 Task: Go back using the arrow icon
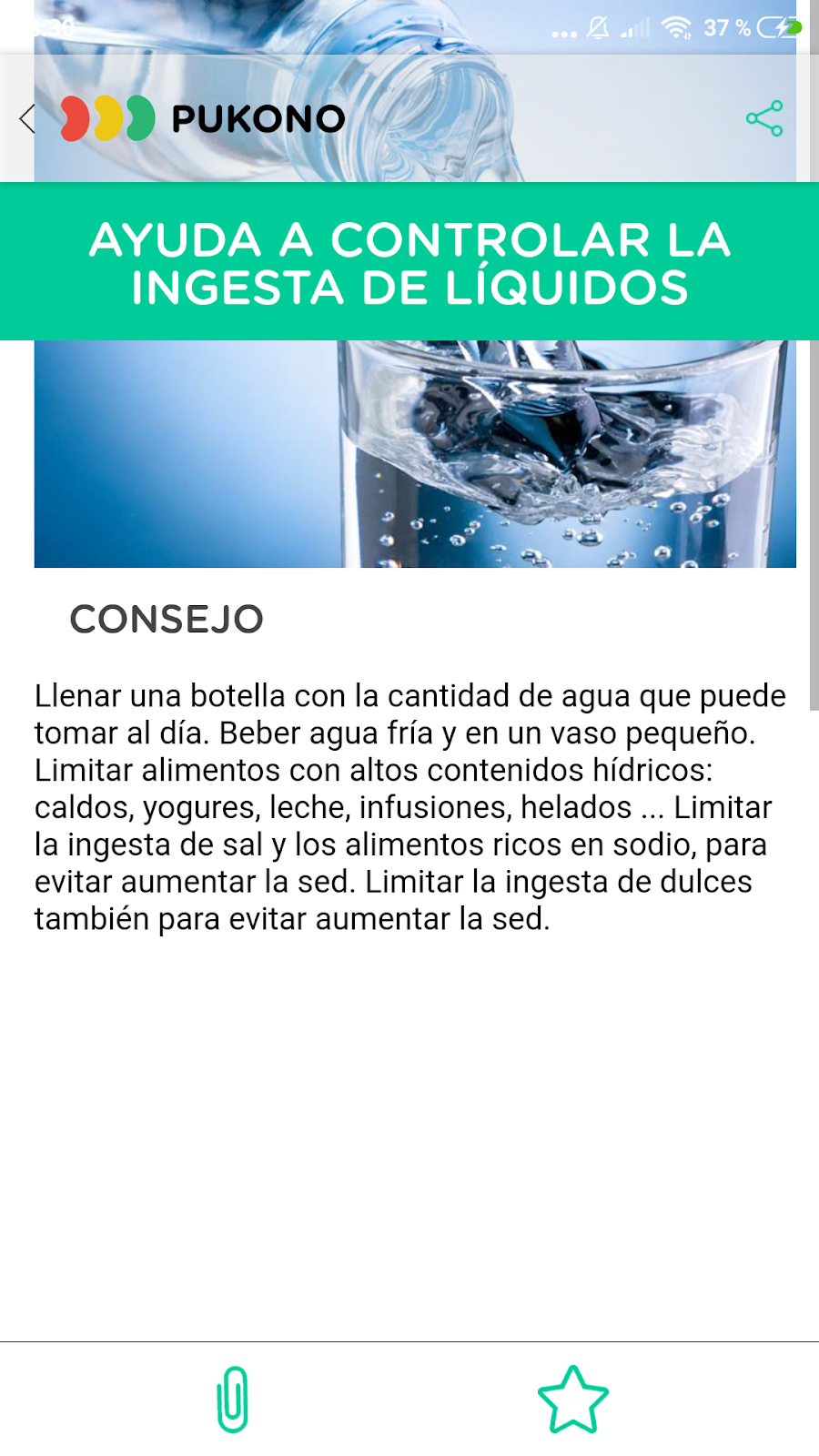pos(27,118)
